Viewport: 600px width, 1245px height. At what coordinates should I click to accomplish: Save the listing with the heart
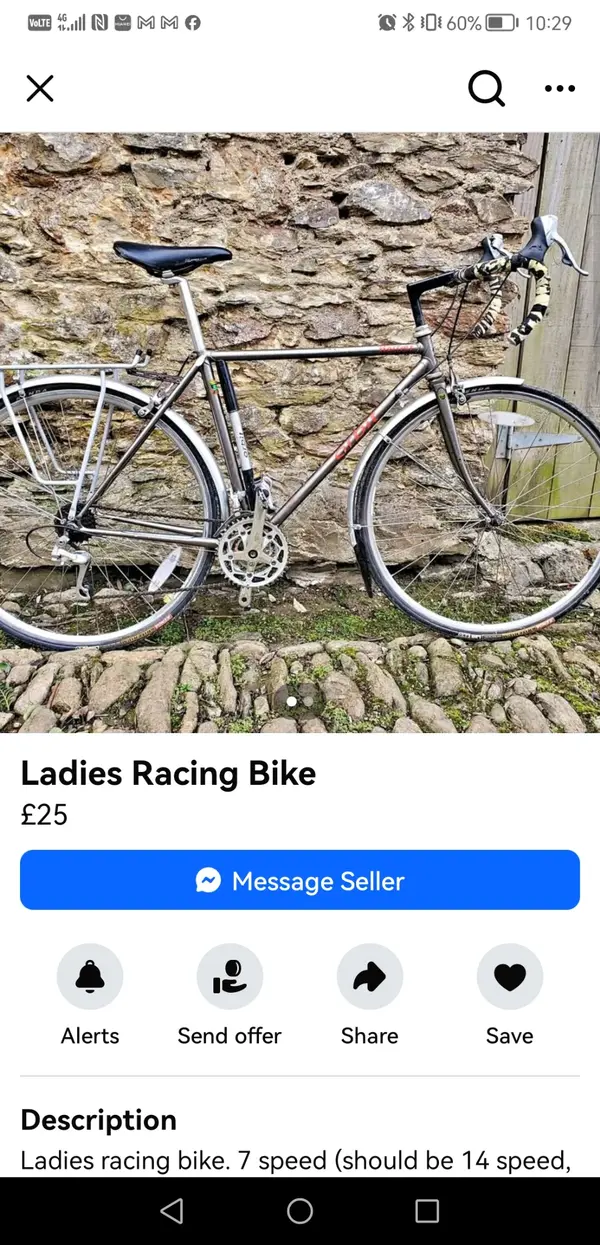510,977
